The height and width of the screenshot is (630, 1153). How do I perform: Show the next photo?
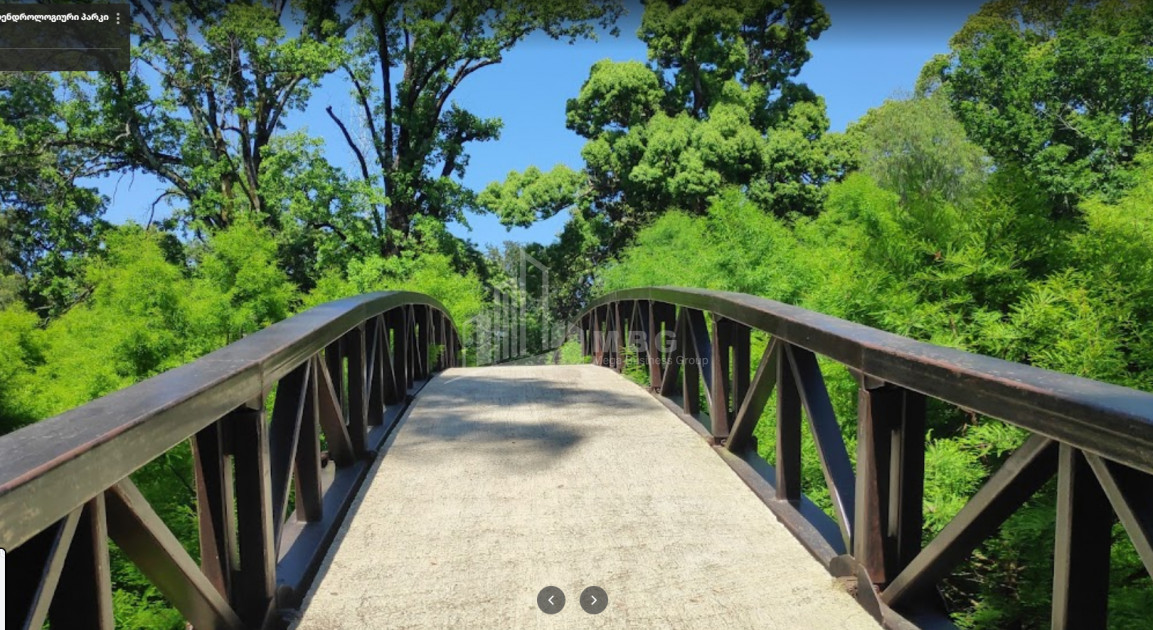click(593, 600)
